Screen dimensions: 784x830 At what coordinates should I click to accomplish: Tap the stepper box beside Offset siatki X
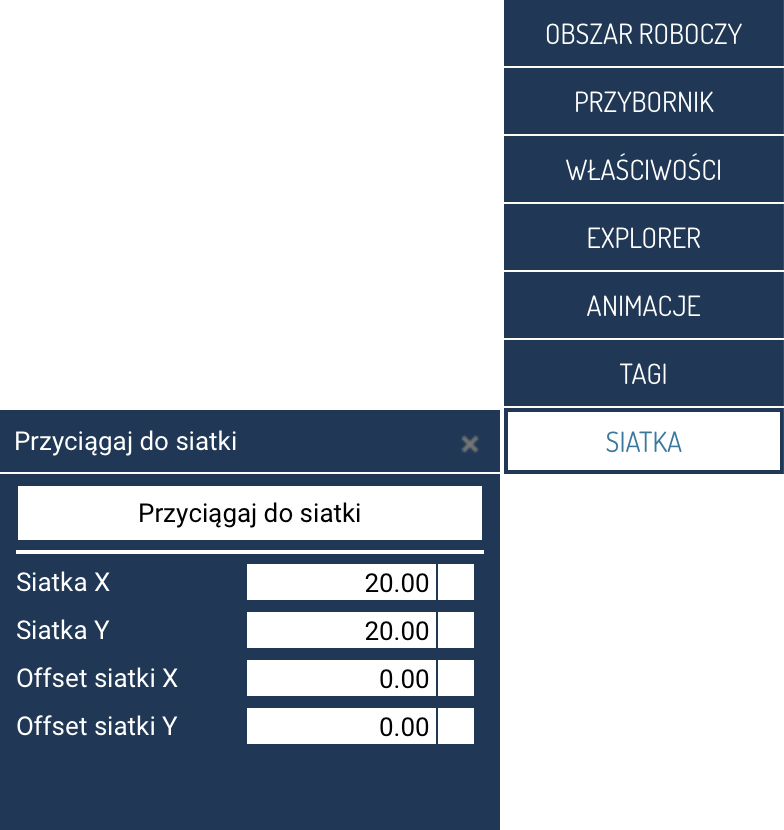coord(457,679)
